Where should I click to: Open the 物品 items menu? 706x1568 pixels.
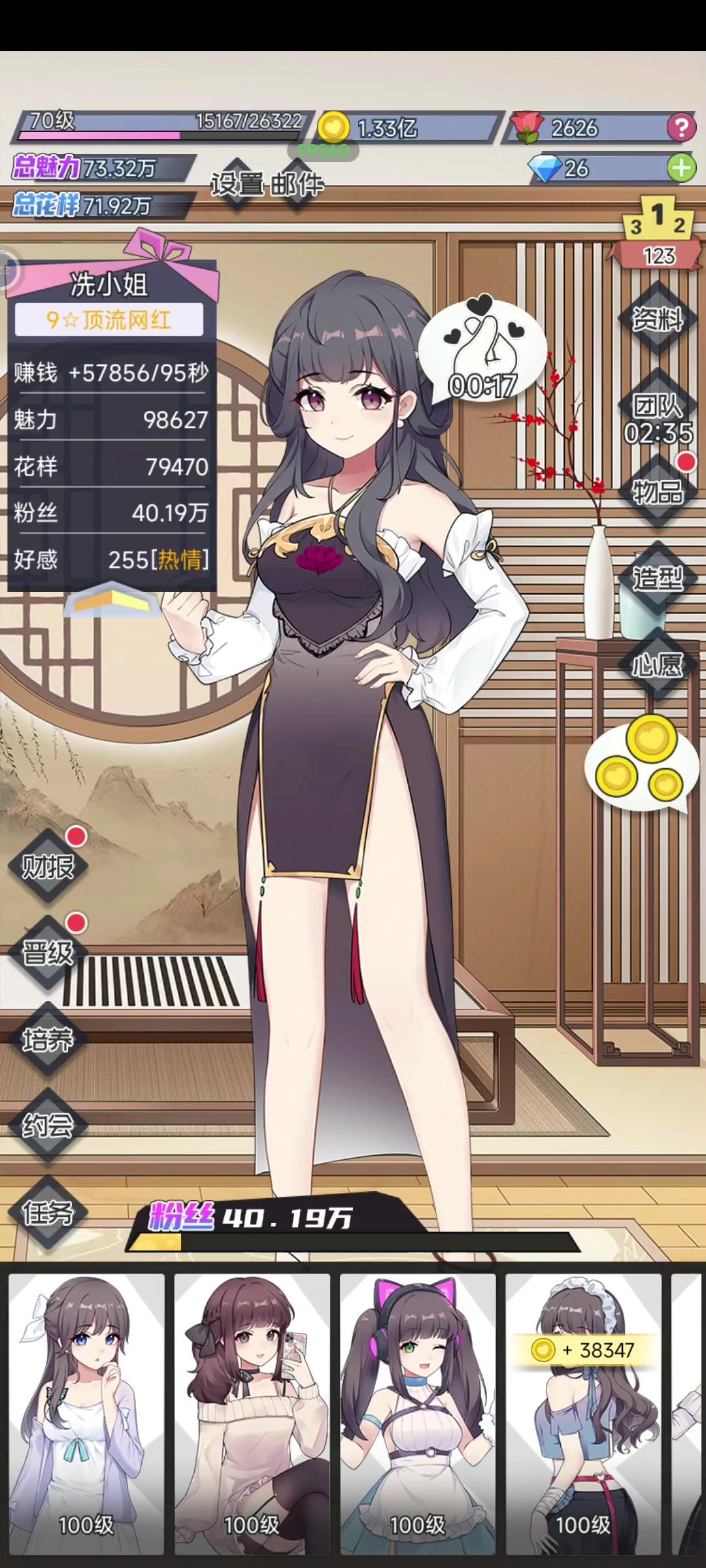click(658, 491)
